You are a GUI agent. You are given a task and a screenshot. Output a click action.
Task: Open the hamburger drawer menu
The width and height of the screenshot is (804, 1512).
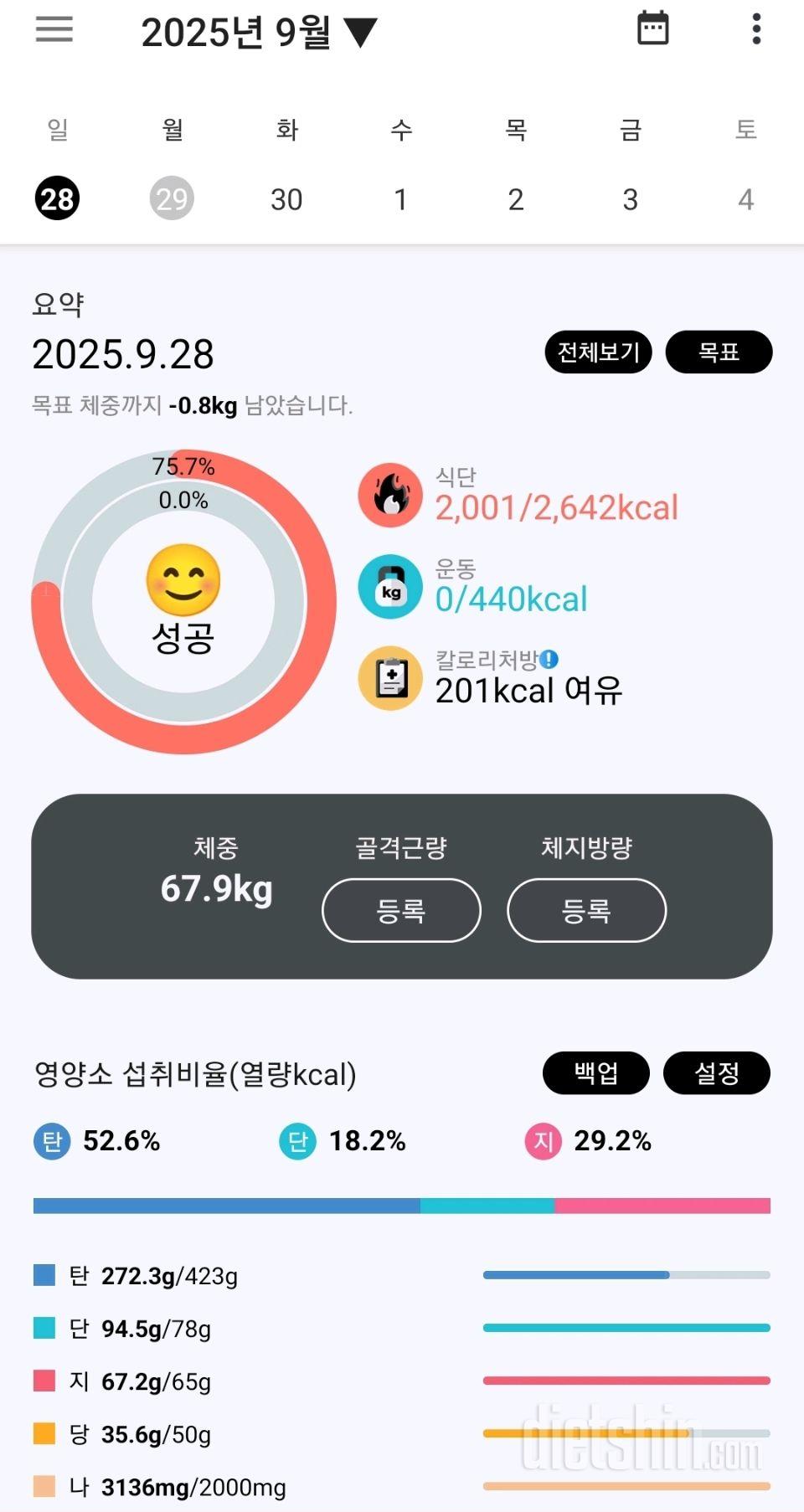point(54,30)
